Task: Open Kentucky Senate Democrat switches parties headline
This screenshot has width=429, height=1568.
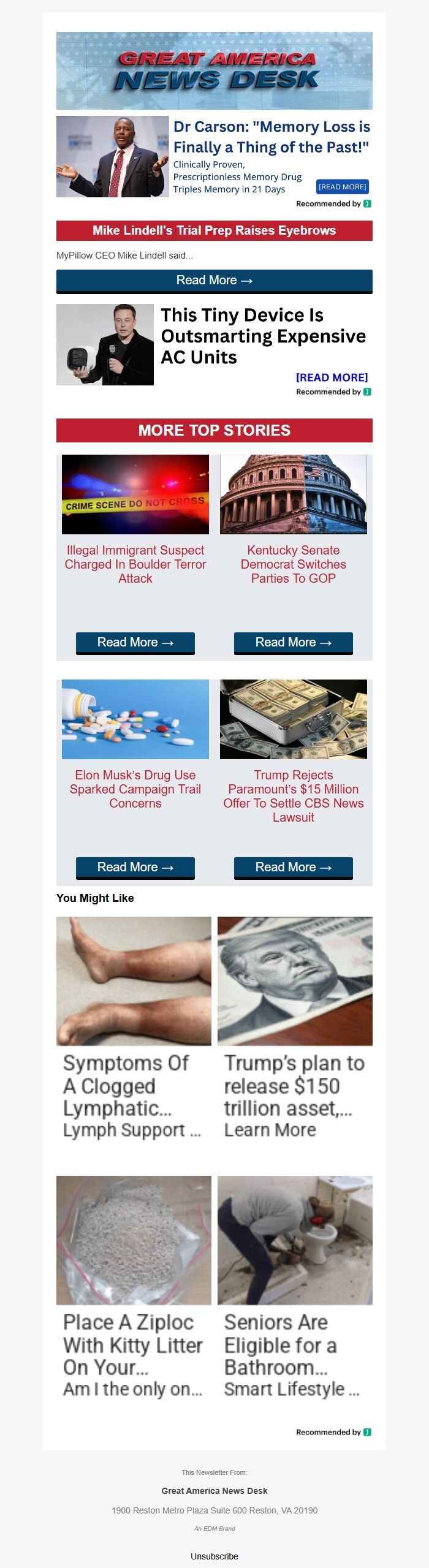Action: (293, 564)
